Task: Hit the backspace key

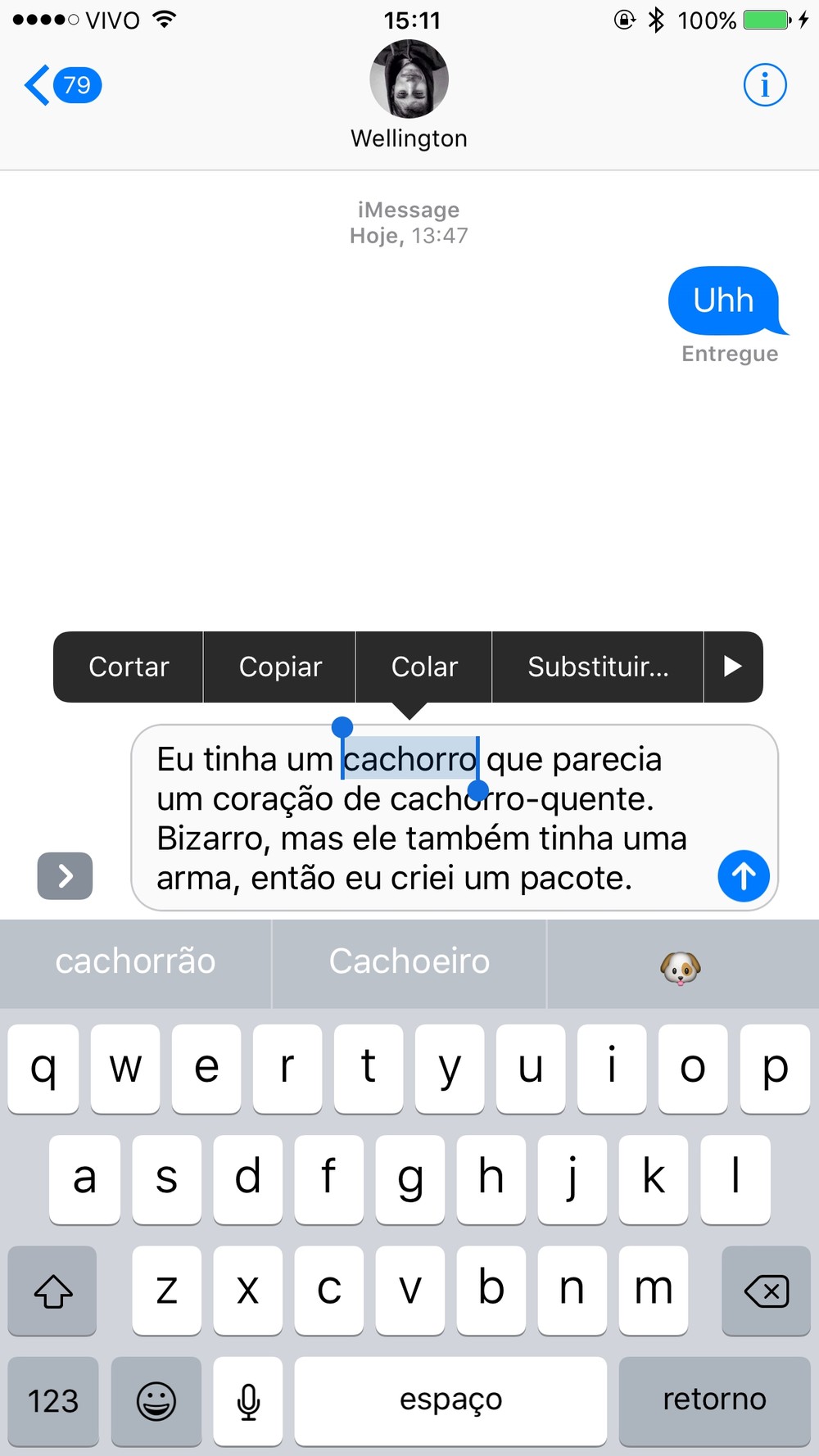Action: click(766, 1291)
